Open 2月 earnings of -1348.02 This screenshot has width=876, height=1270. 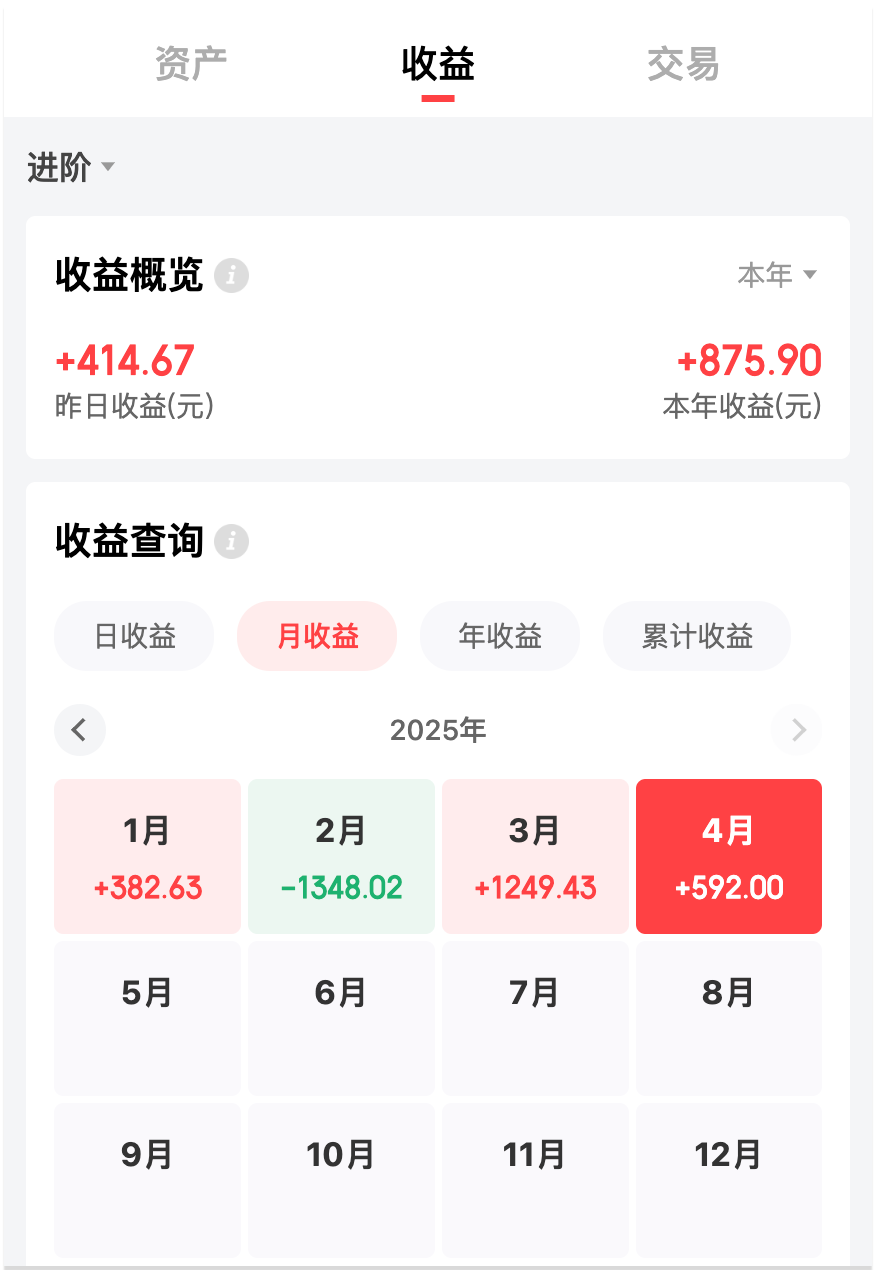[341, 857]
